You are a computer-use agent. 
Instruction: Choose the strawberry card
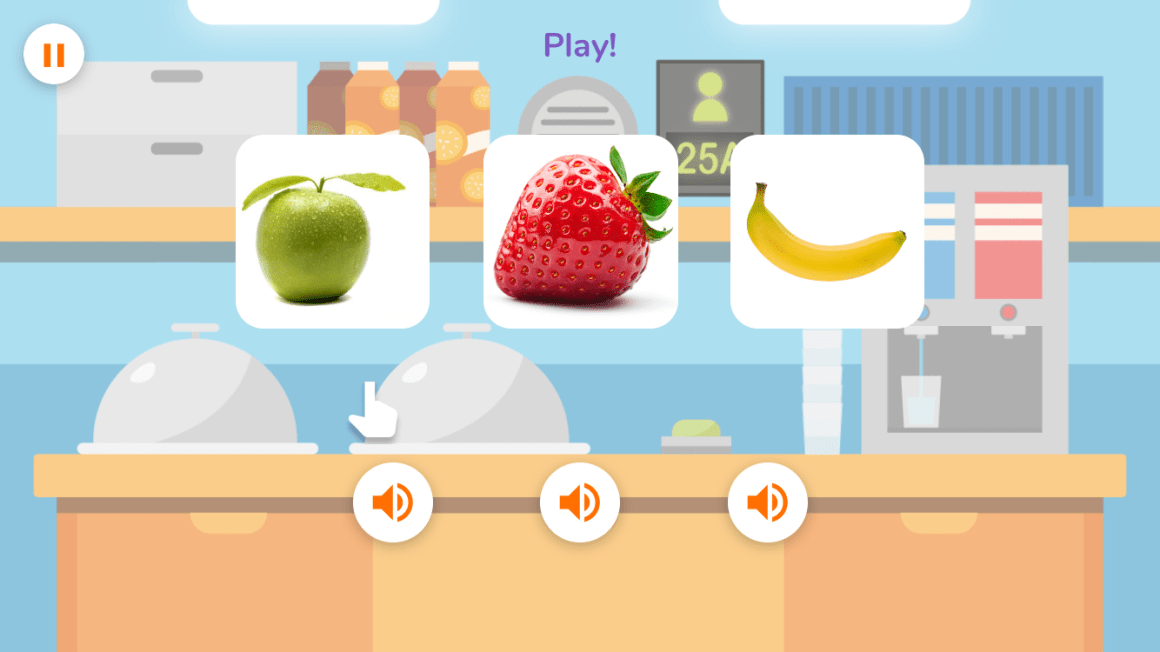click(580, 232)
